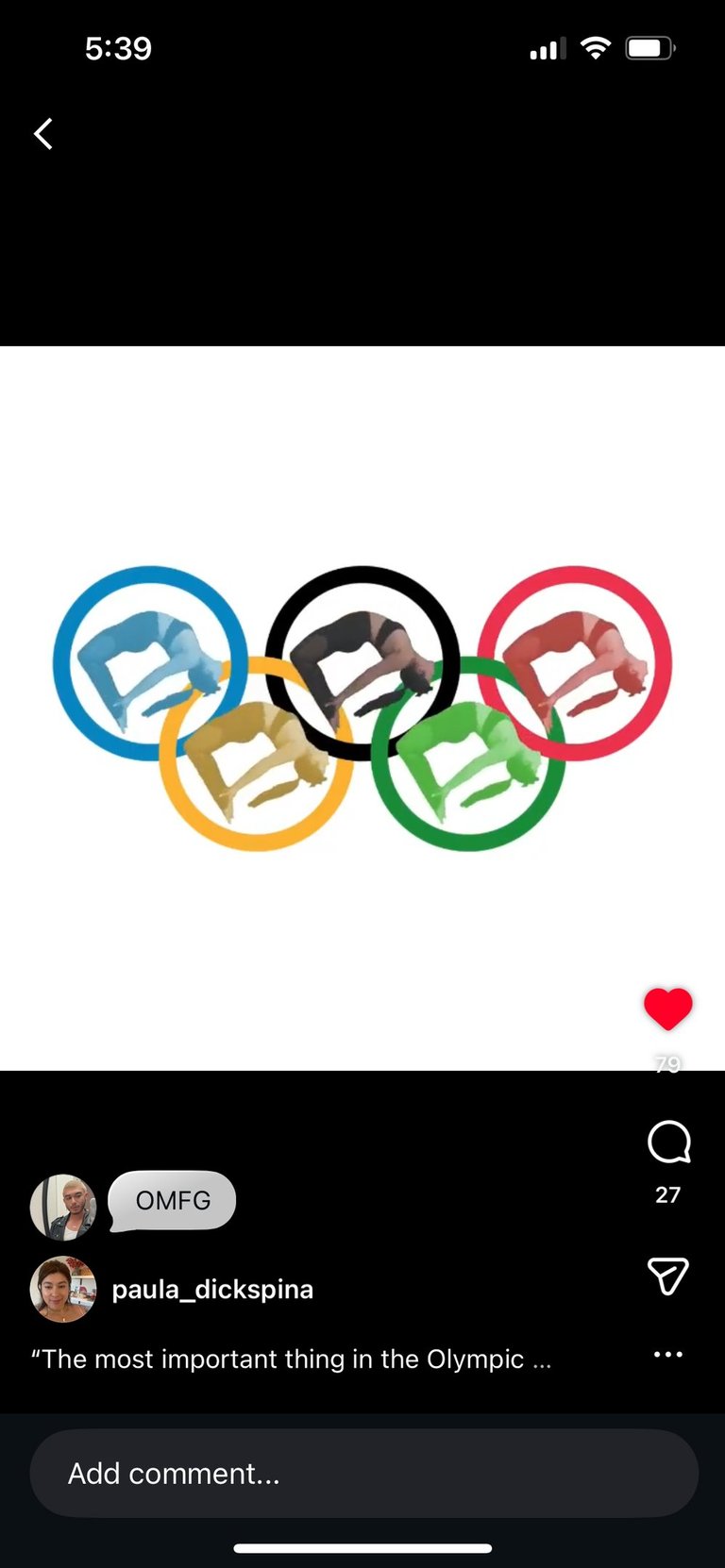
Task: Tap paula_dickspina's profile picture
Action: (63, 1290)
